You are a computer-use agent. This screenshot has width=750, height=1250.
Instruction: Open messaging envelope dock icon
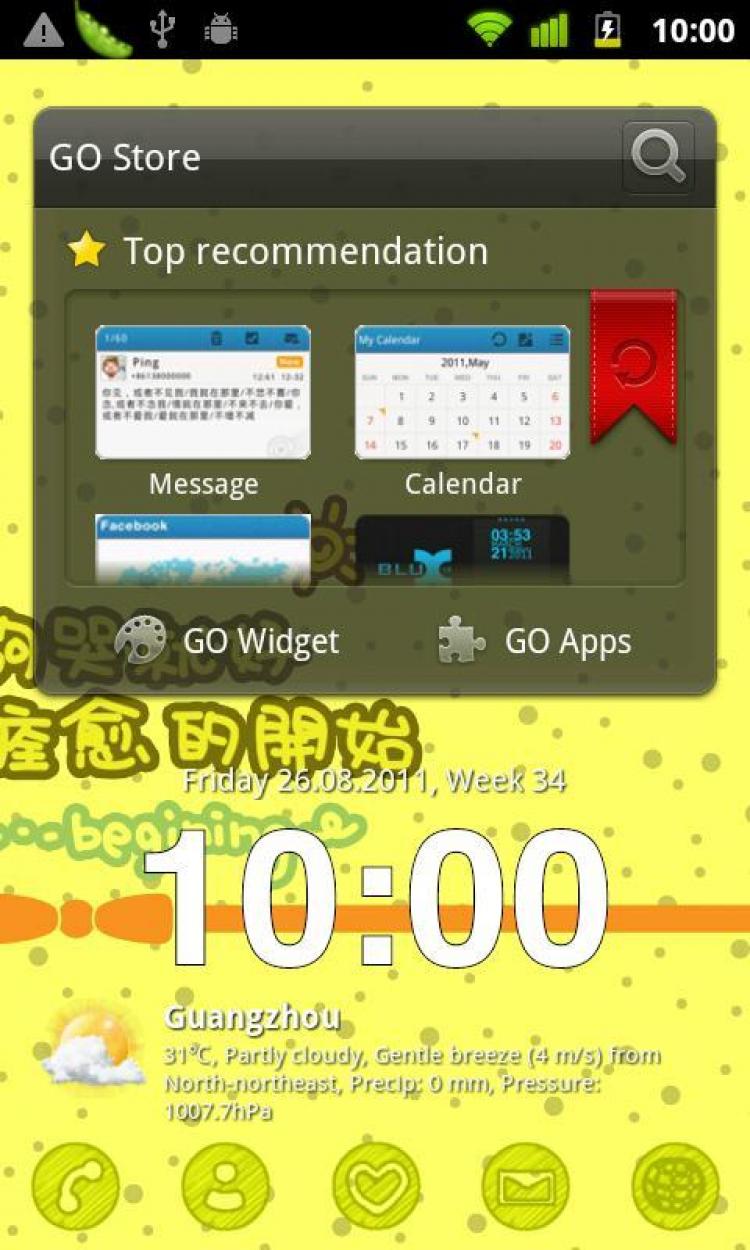(525, 1187)
